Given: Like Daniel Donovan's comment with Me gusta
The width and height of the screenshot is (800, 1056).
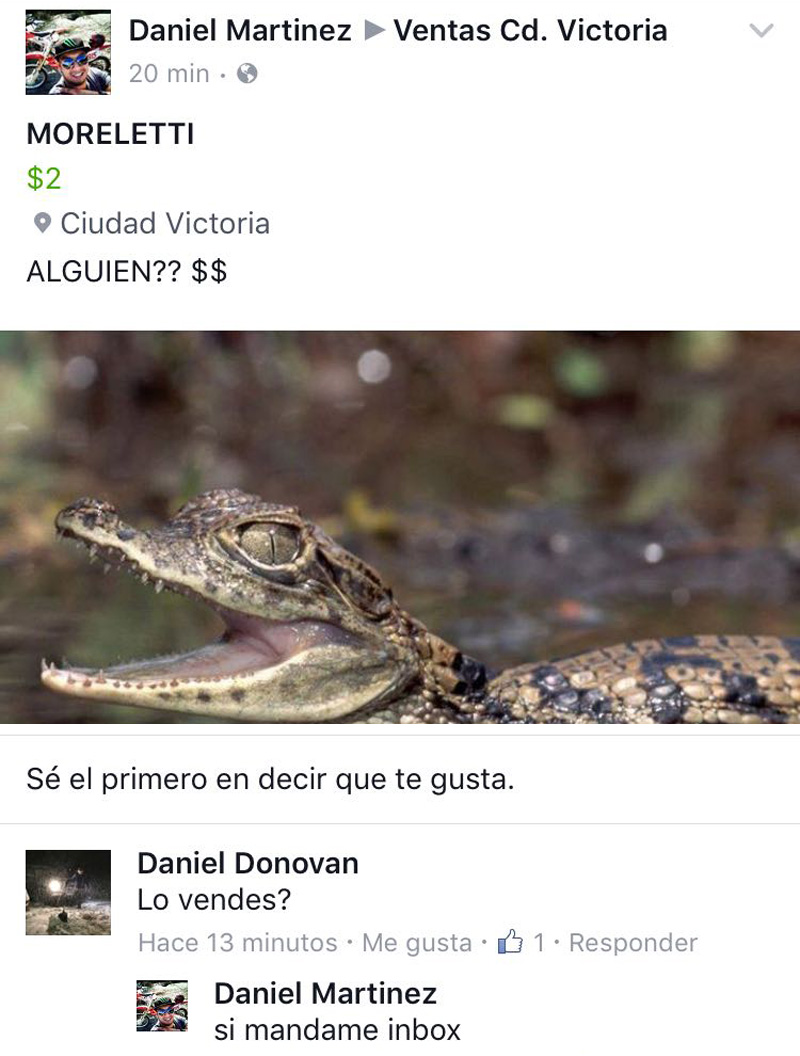Looking at the screenshot, I should pos(416,943).
